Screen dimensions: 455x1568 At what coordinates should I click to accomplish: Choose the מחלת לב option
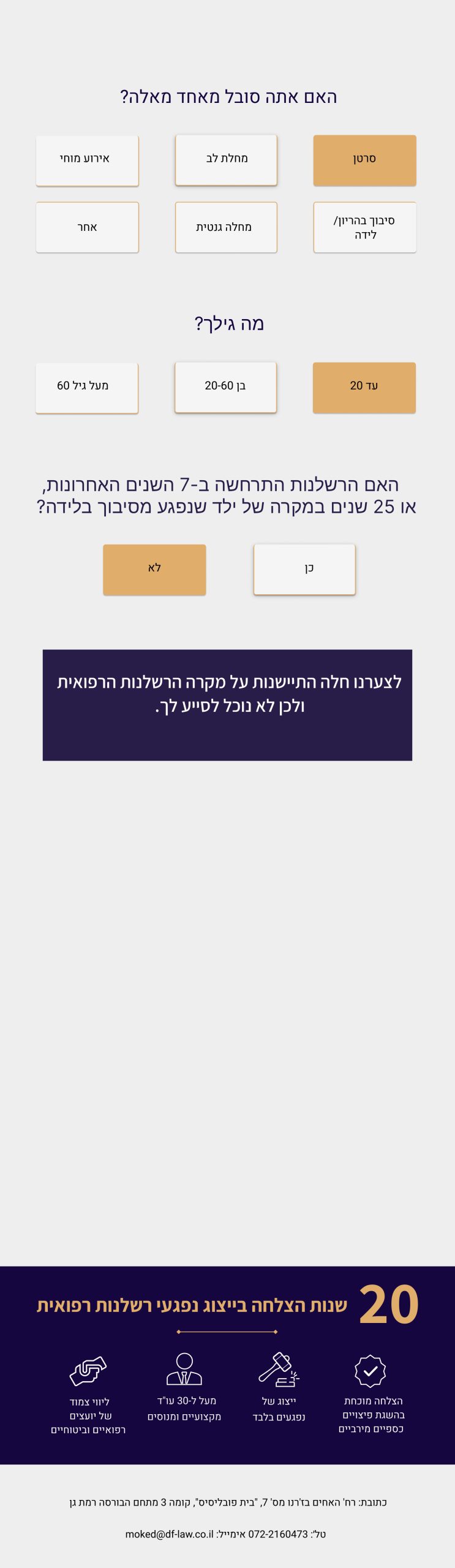pyautogui.click(x=226, y=160)
